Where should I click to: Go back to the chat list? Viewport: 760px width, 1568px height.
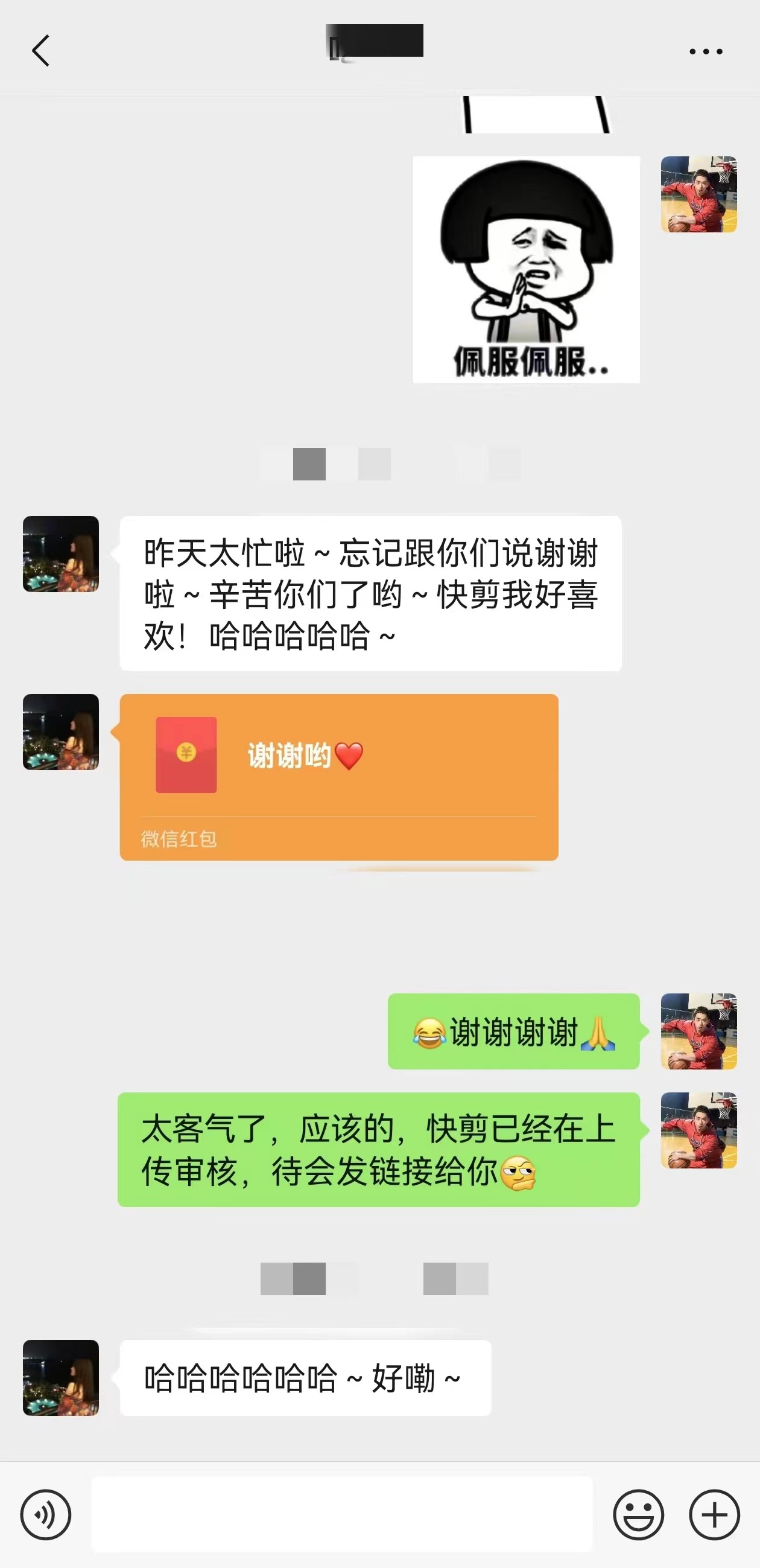coord(41,51)
